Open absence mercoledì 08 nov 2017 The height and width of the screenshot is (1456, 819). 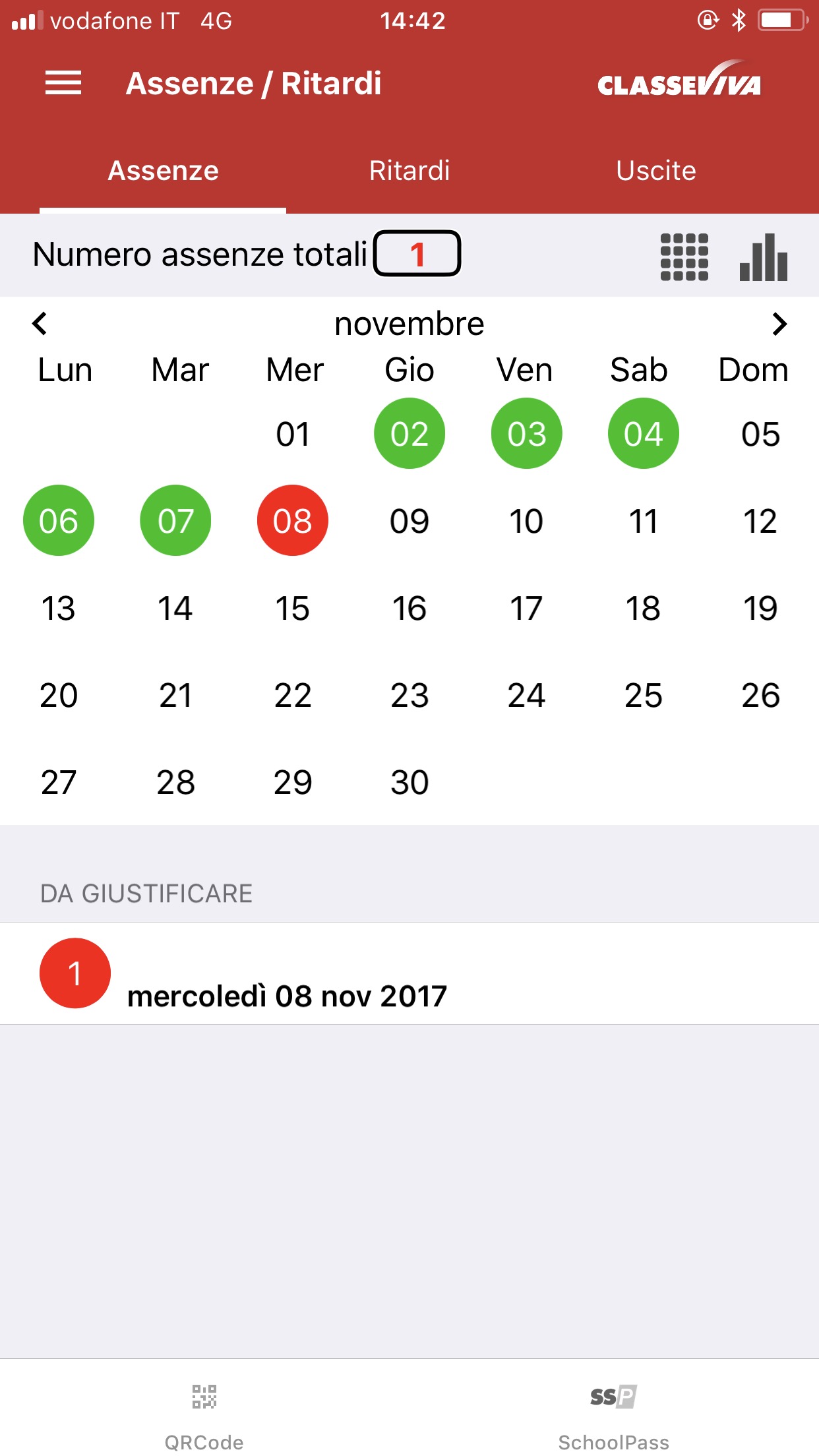click(409, 973)
